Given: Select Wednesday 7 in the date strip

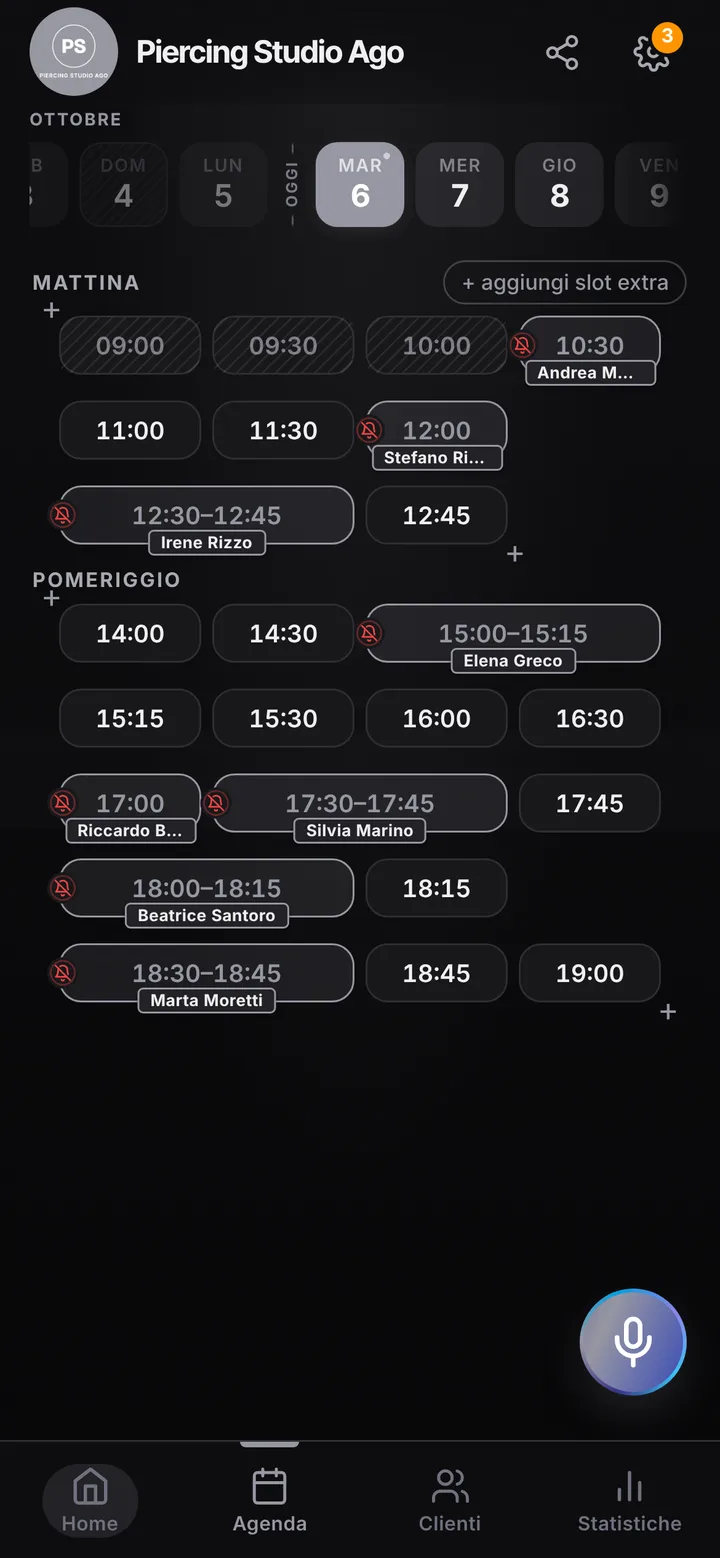Looking at the screenshot, I should coord(460,185).
